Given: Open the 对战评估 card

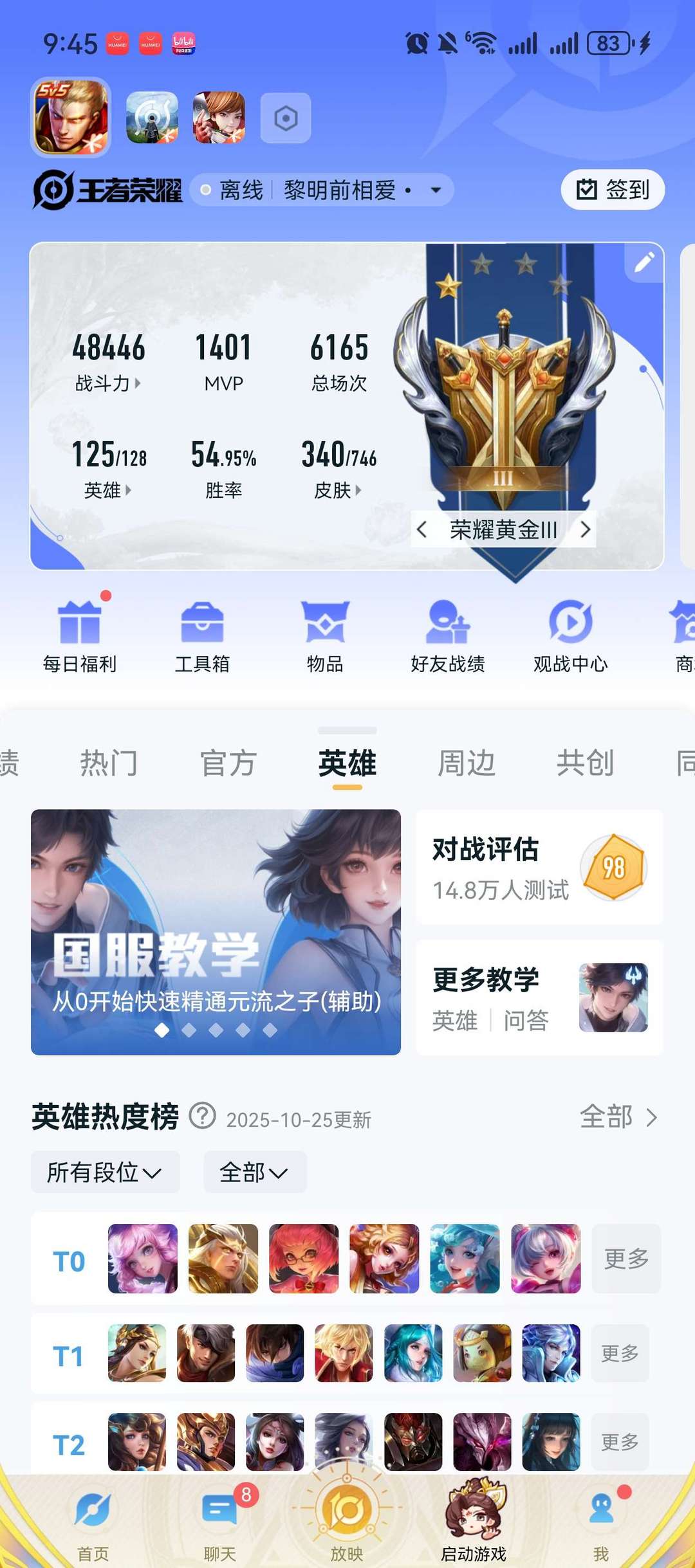Looking at the screenshot, I should click(x=539, y=867).
